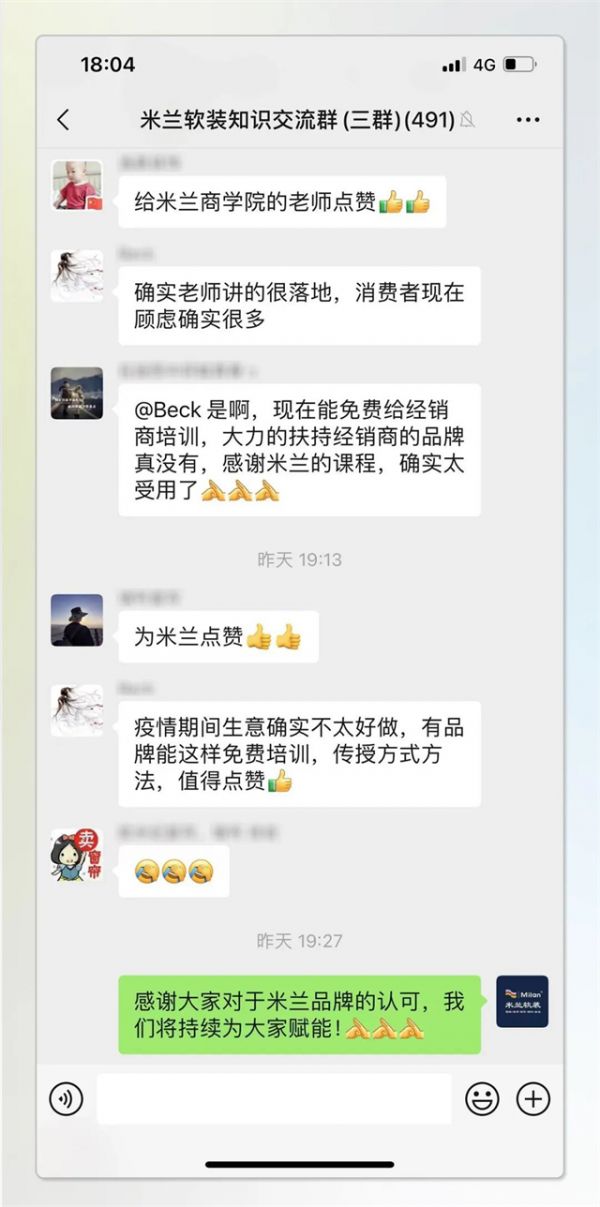Open the emoji sticker panel
Screen dimensions: 600x1207
pyautogui.click(x=482, y=1099)
